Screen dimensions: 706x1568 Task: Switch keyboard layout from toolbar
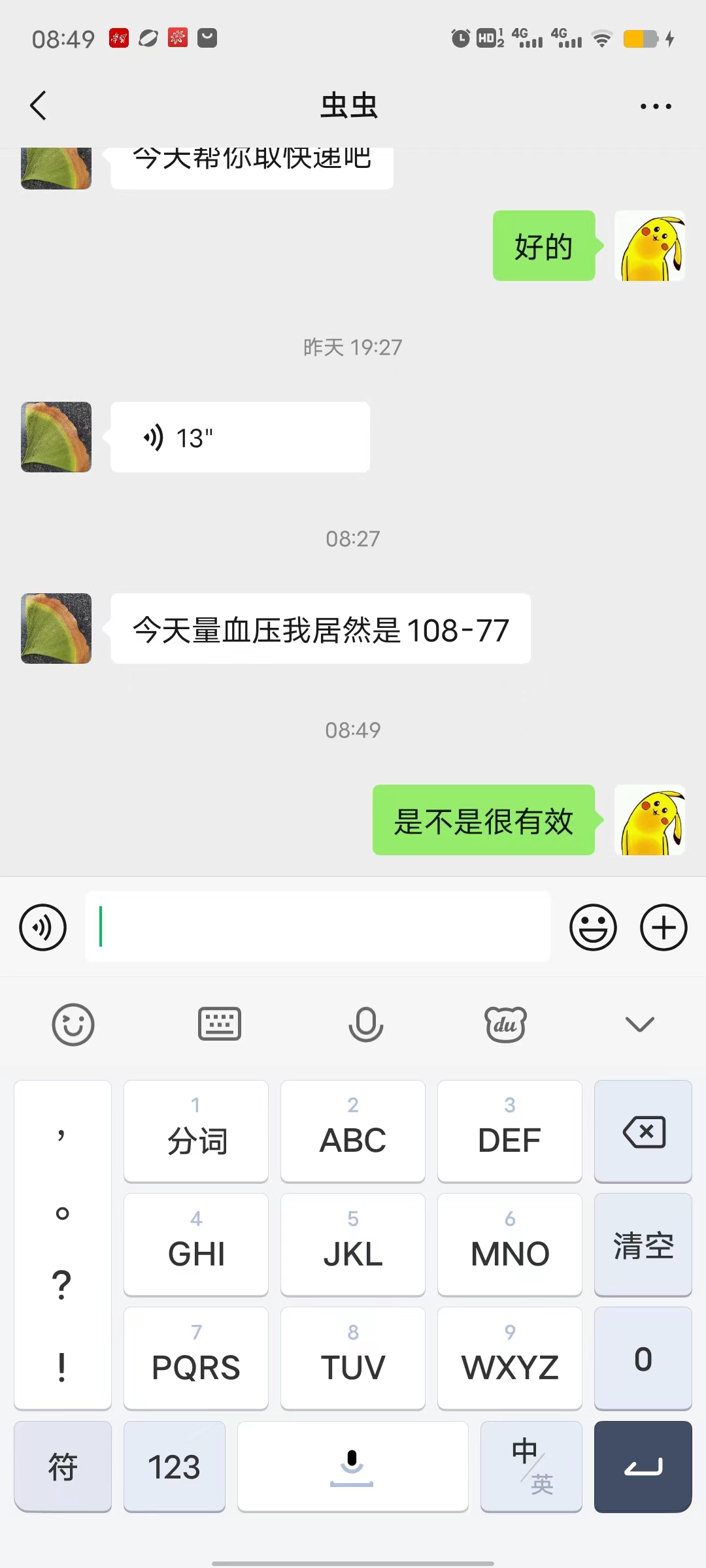pyautogui.click(x=220, y=1024)
